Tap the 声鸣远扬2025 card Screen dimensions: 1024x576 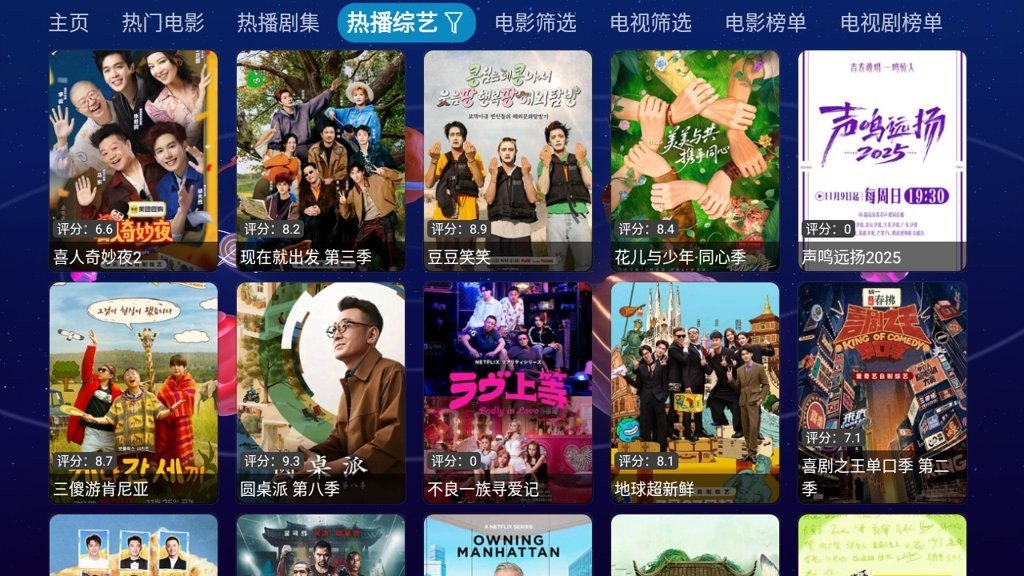882,160
